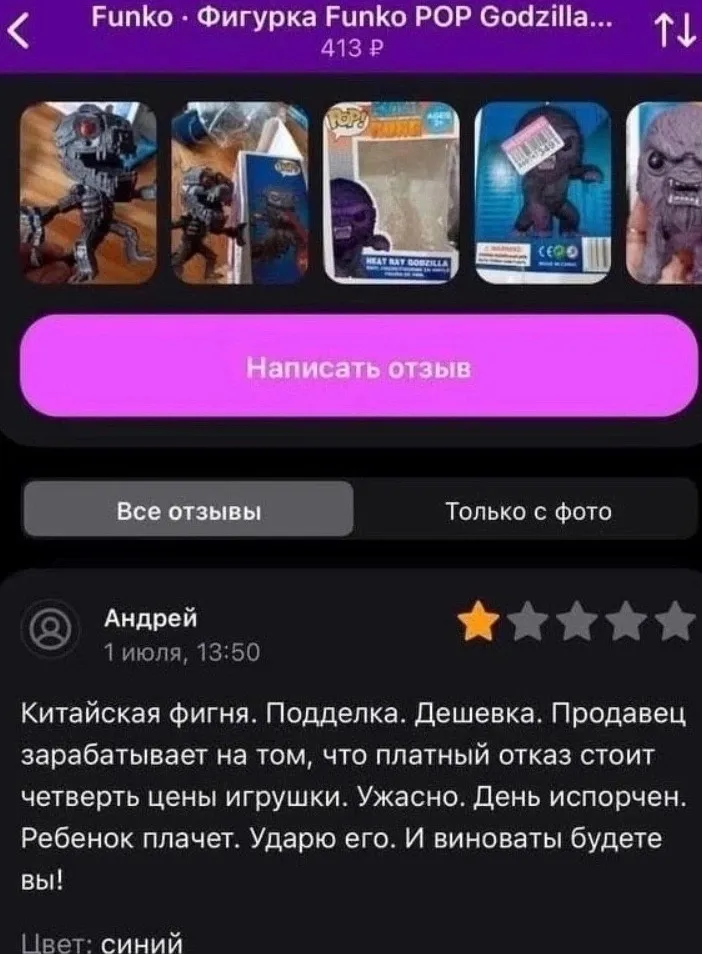Screen dimensions: 702x954
Task: Open the photo of the POP box front
Action: point(391,191)
